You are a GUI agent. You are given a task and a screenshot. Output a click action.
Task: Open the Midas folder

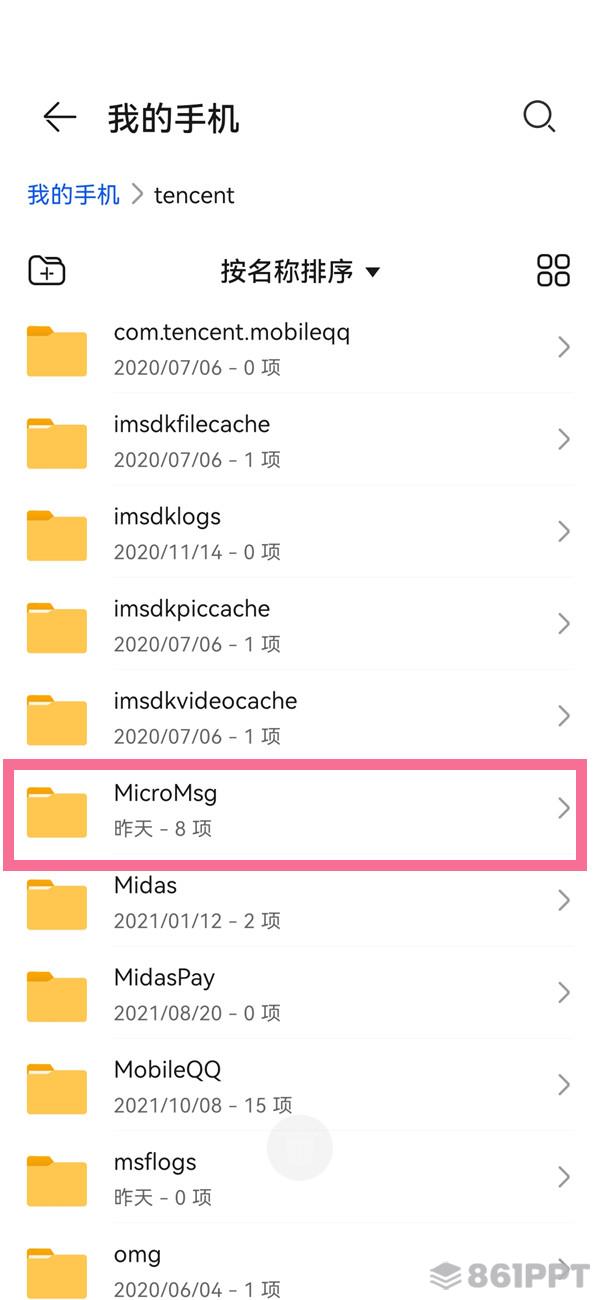pos(300,901)
